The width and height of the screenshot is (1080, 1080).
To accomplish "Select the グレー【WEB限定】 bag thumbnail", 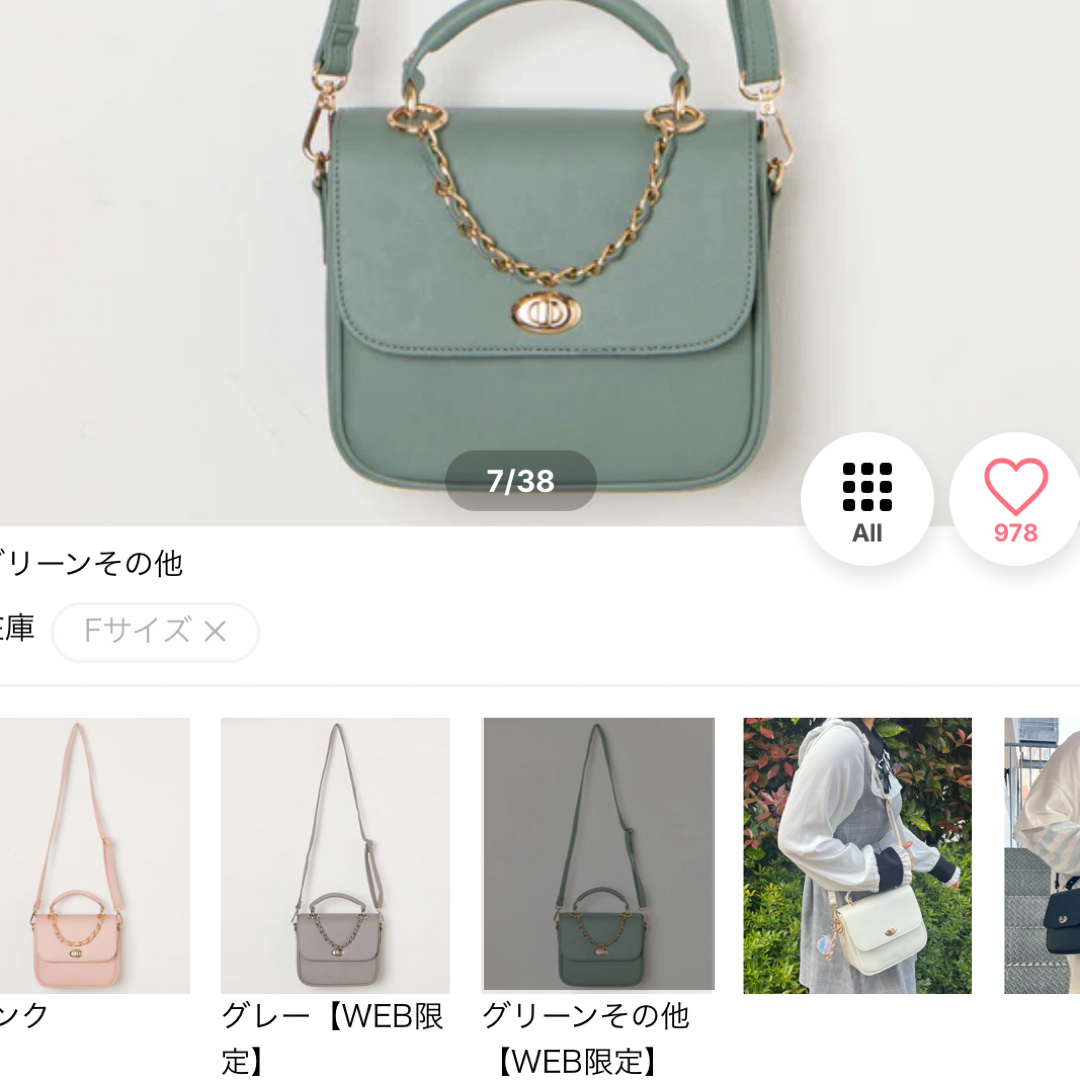I will pyautogui.click(x=335, y=855).
